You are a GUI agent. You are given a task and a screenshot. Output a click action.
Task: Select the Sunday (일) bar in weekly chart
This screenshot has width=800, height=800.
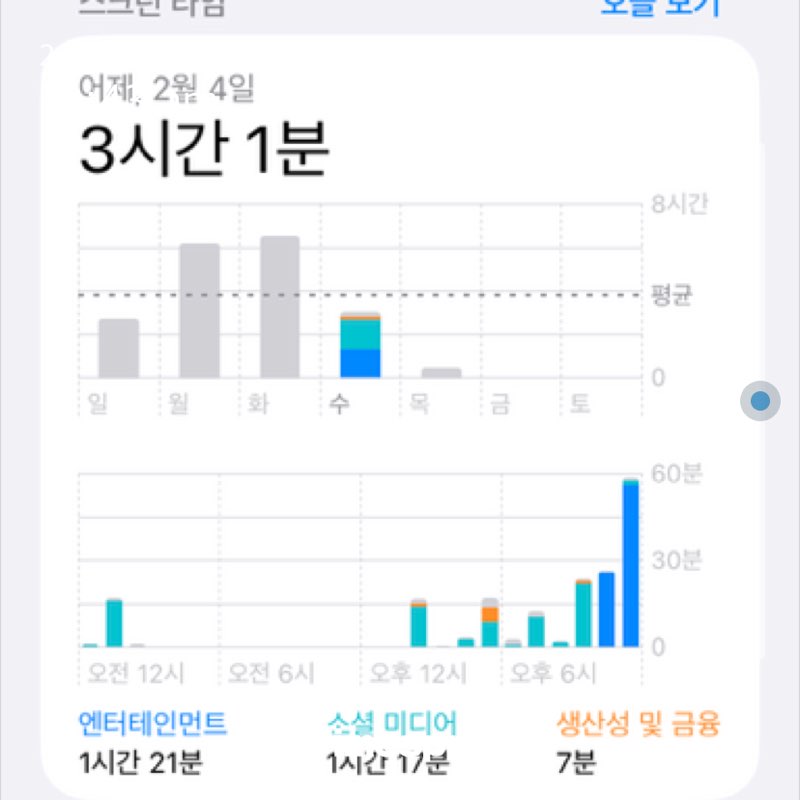118,349
